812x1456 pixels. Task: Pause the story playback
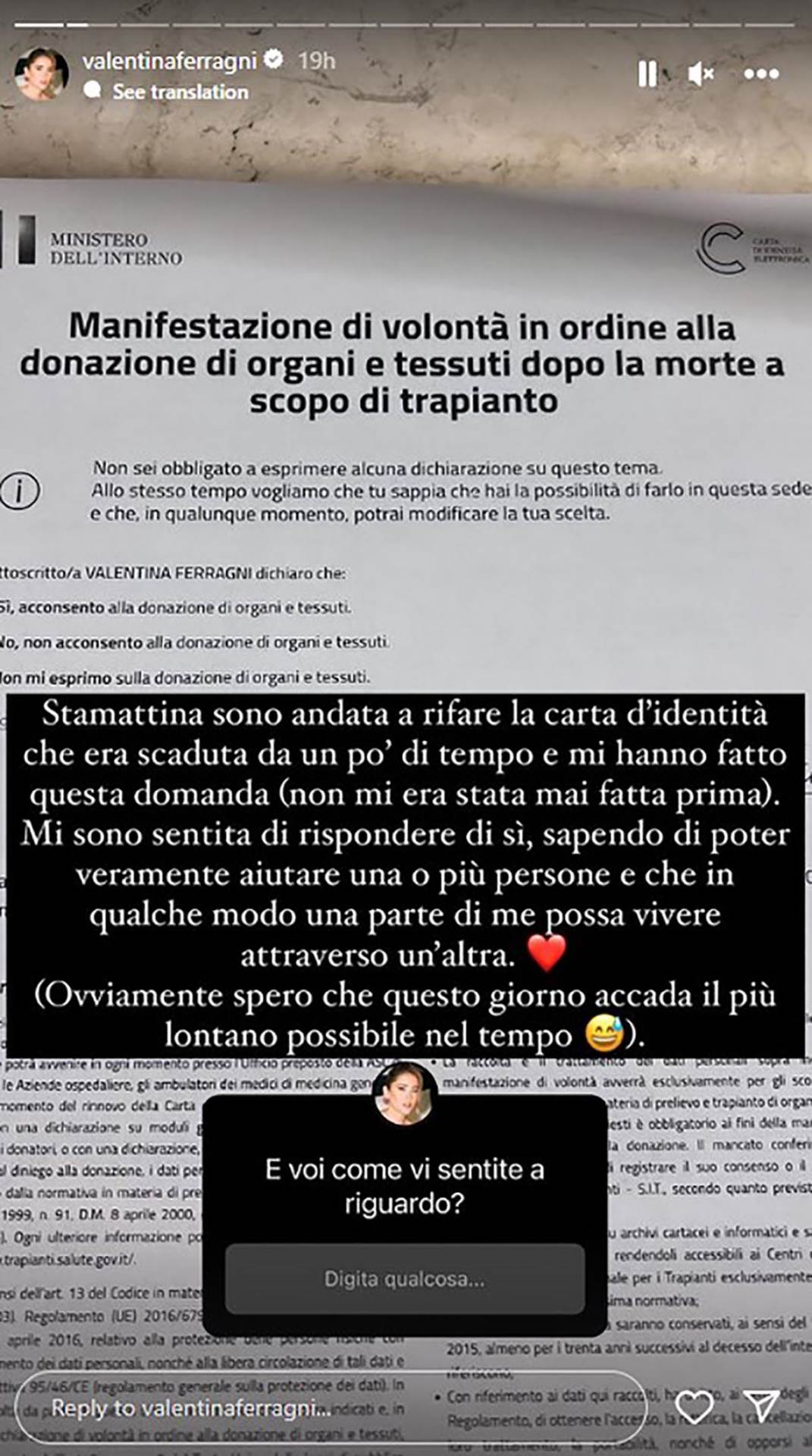pos(647,74)
